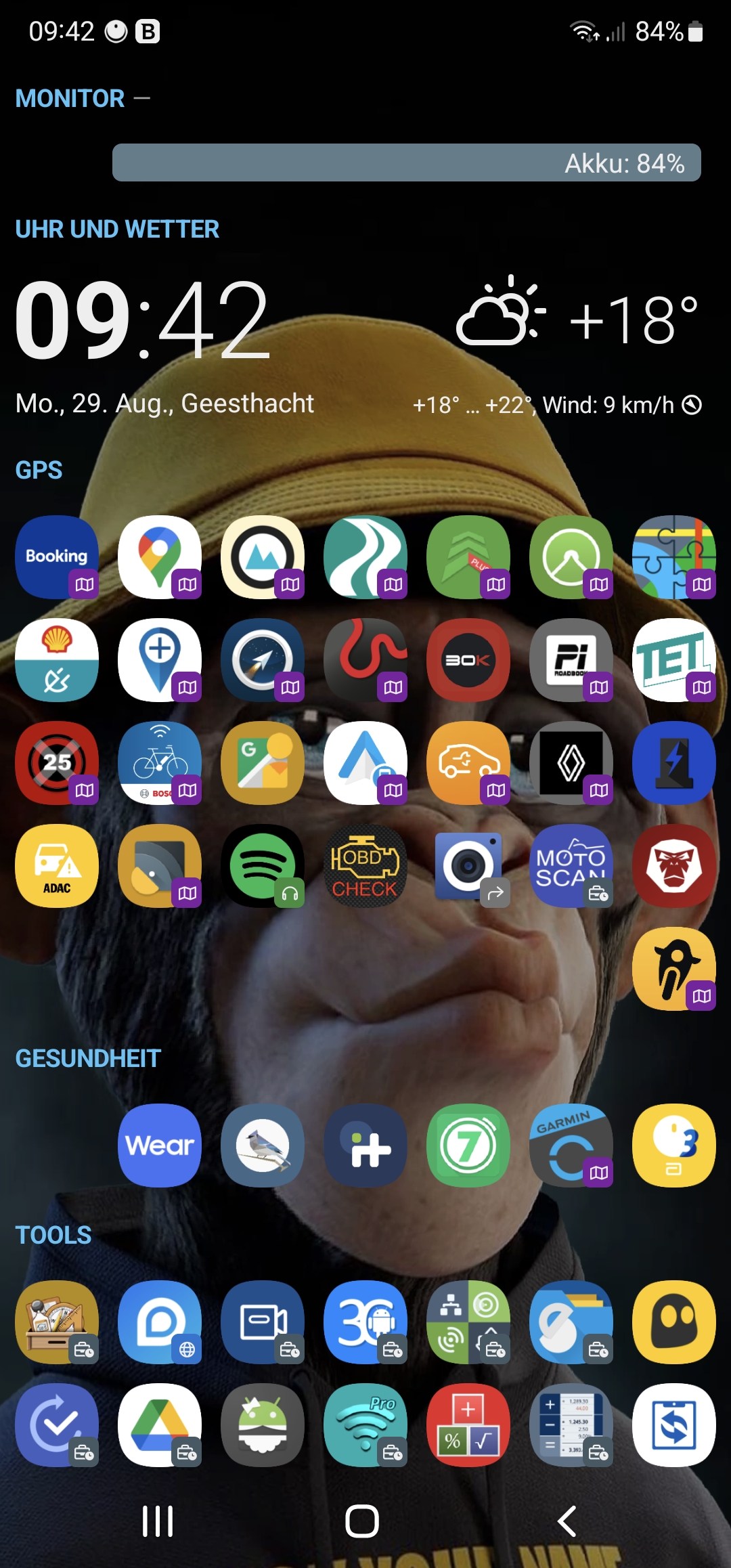Open the Galaxy Wear app

pos(160,1145)
